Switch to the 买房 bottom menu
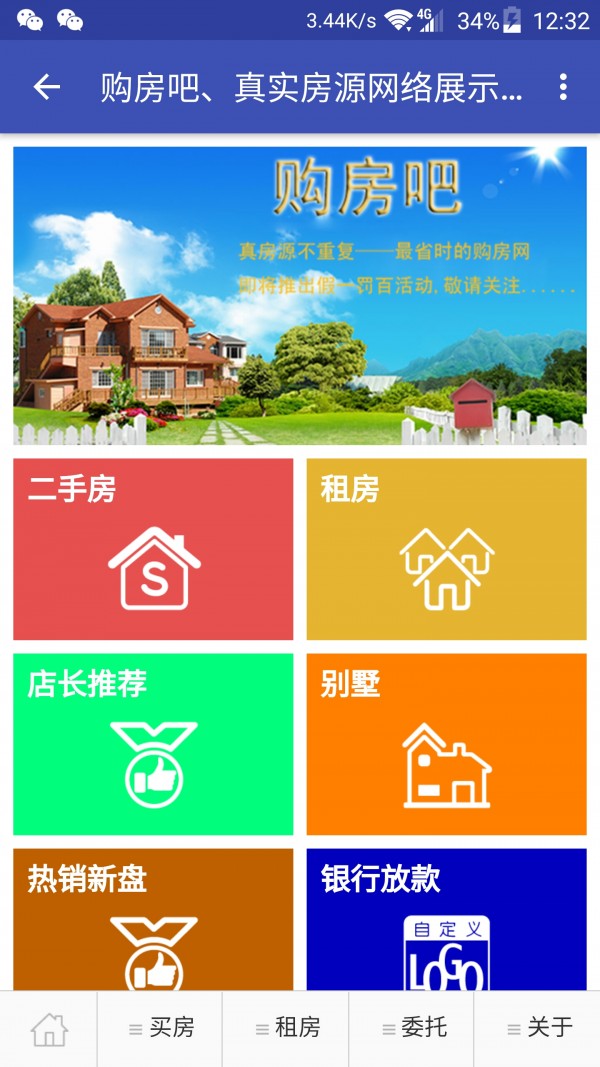Viewport: 600px width, 1067px height. (160, 1028)
